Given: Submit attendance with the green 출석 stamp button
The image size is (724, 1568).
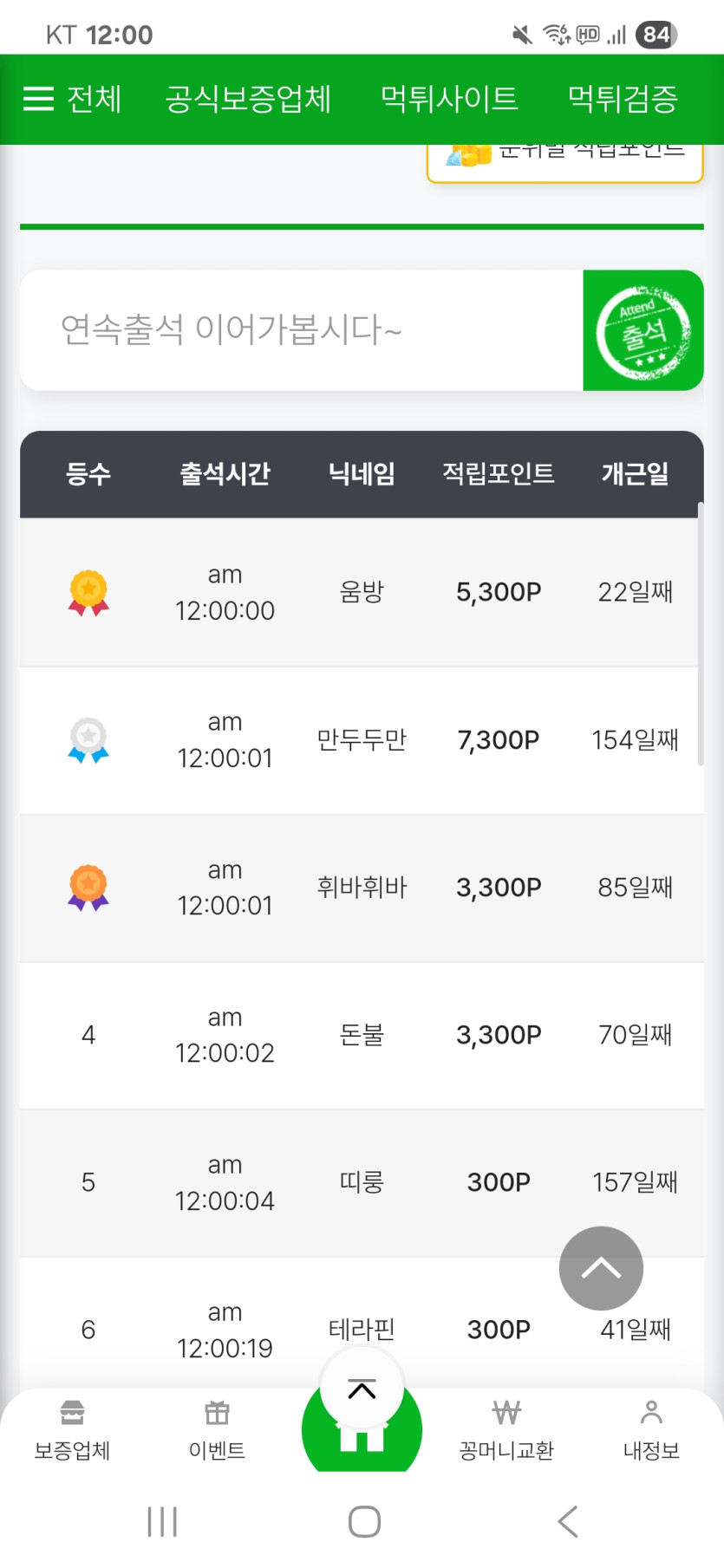Looking at the screenshot, I should pyautogui.click(x=643, y=330).
